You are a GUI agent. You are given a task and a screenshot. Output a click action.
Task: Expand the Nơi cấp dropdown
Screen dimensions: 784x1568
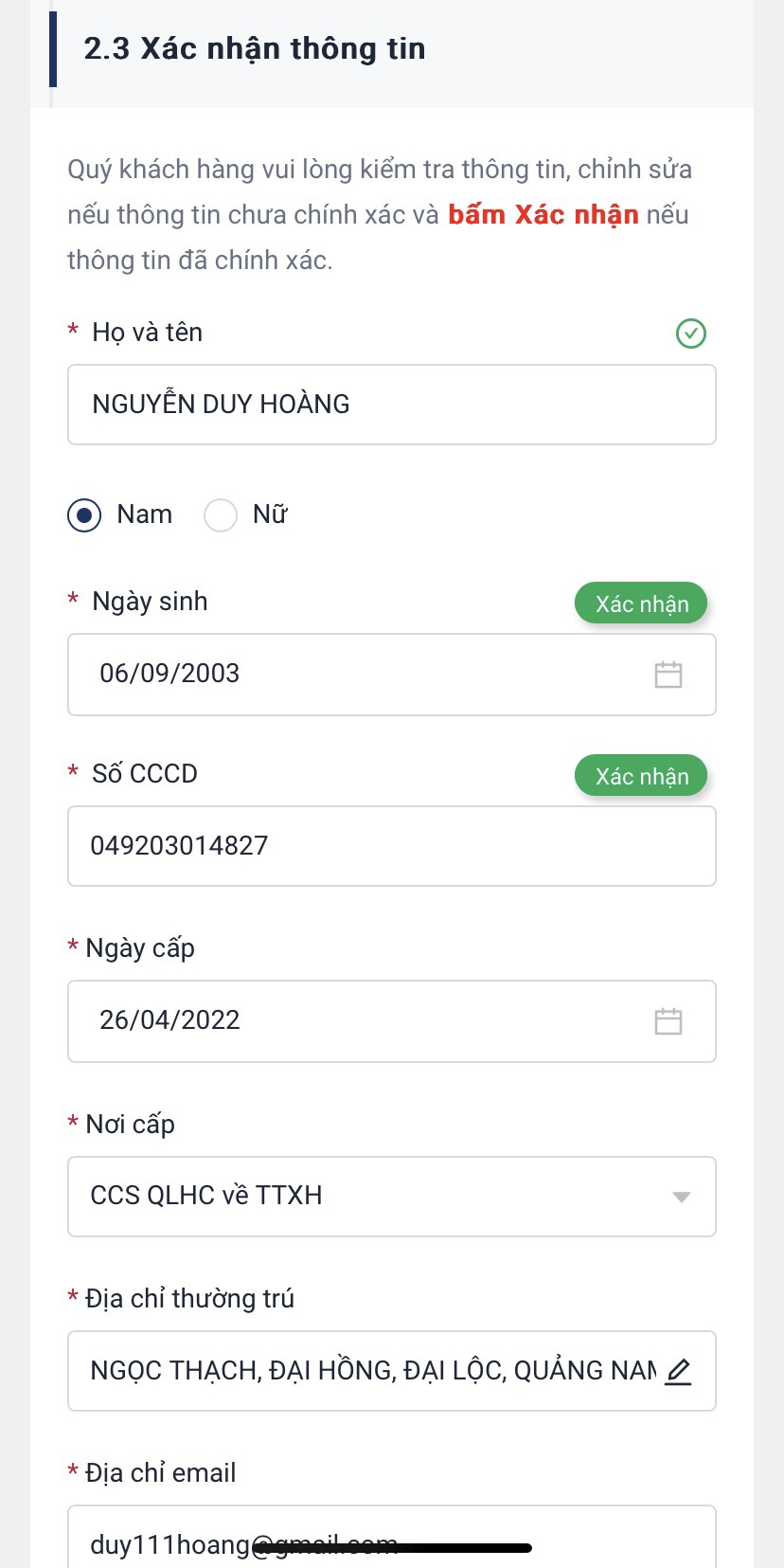tap(391, 1197)
